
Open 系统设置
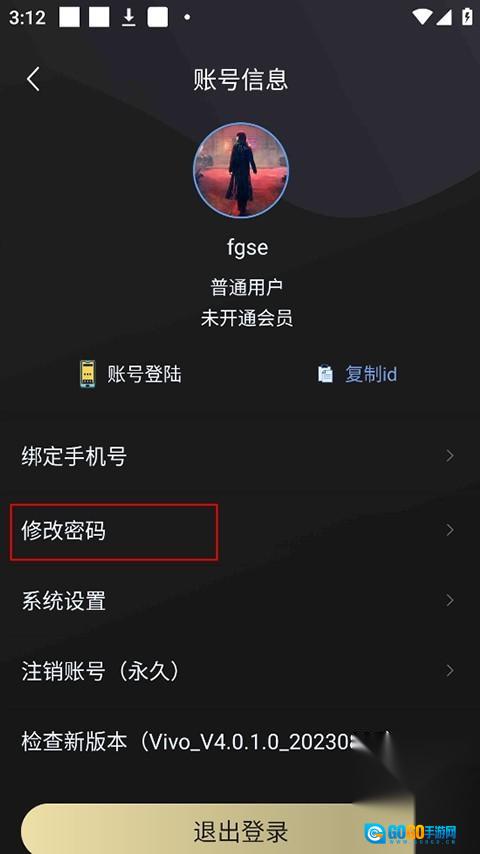tap(240, 601)
